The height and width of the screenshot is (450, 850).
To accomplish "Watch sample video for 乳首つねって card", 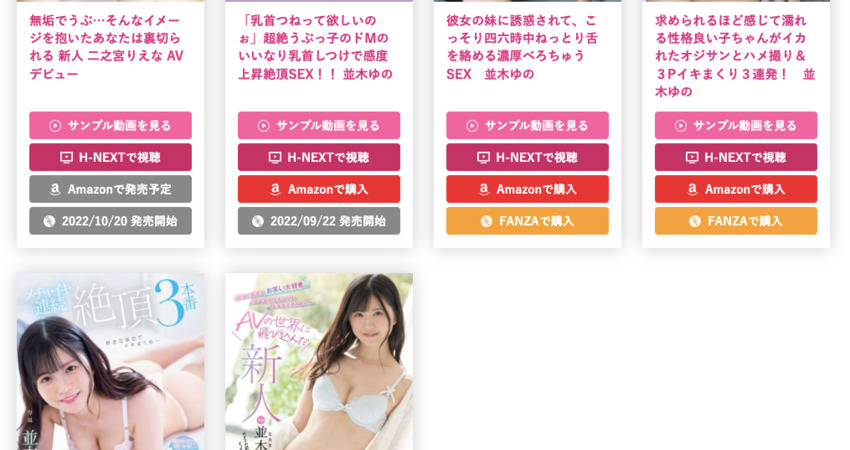I will coord(319,125).
